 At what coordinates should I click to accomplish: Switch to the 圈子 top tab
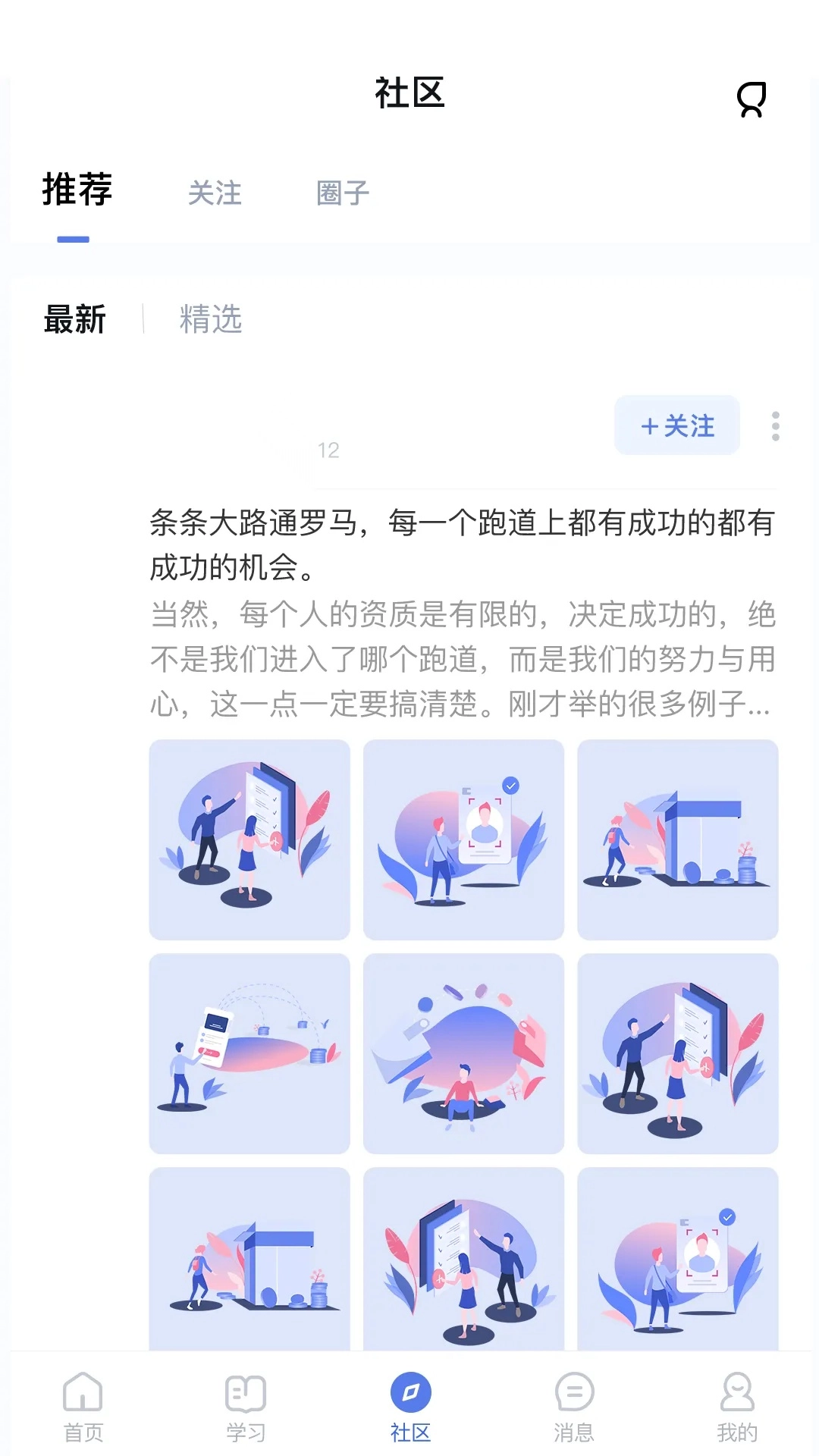point(343,193)
